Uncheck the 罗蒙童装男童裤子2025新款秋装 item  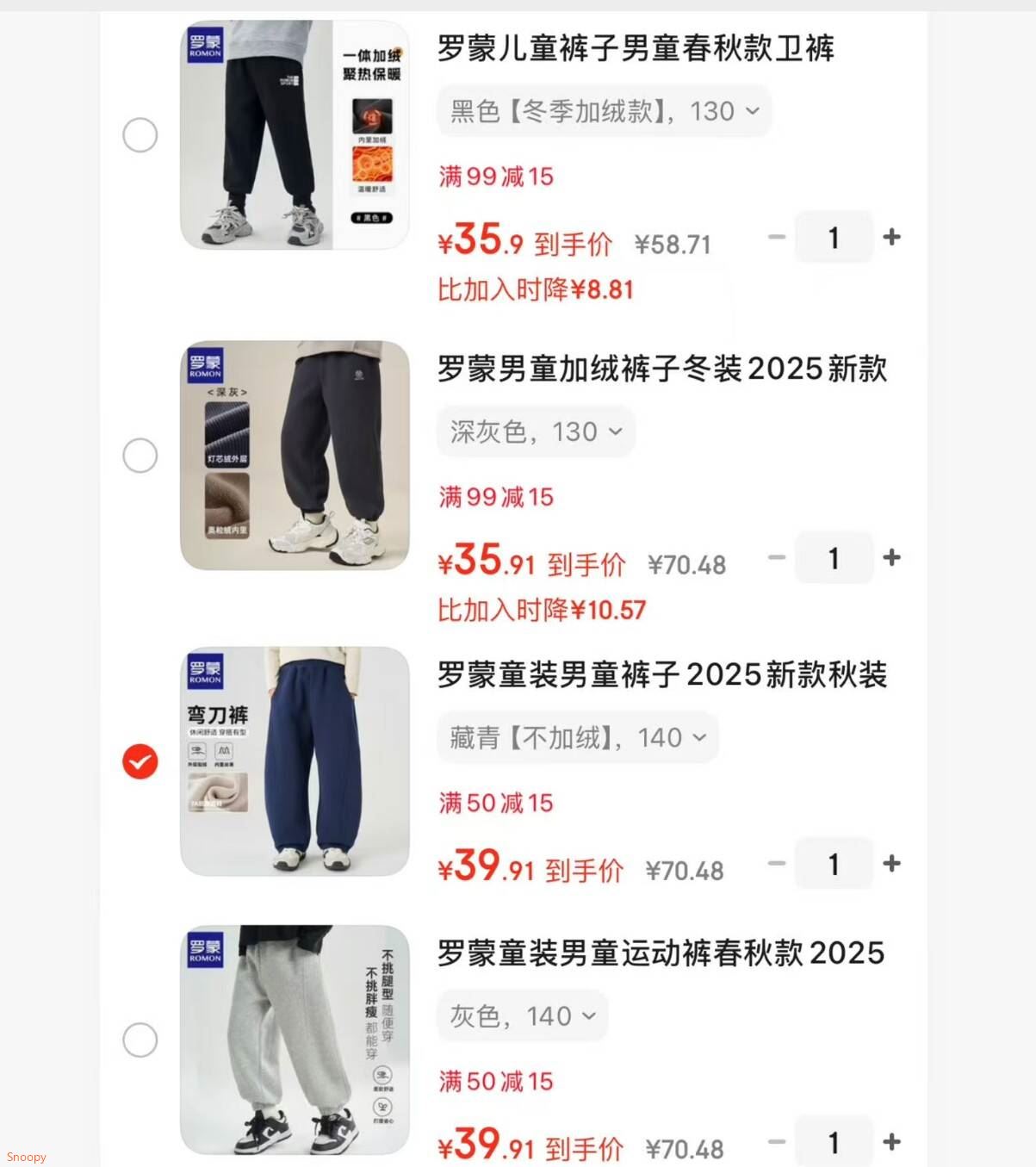pos(140,761)
